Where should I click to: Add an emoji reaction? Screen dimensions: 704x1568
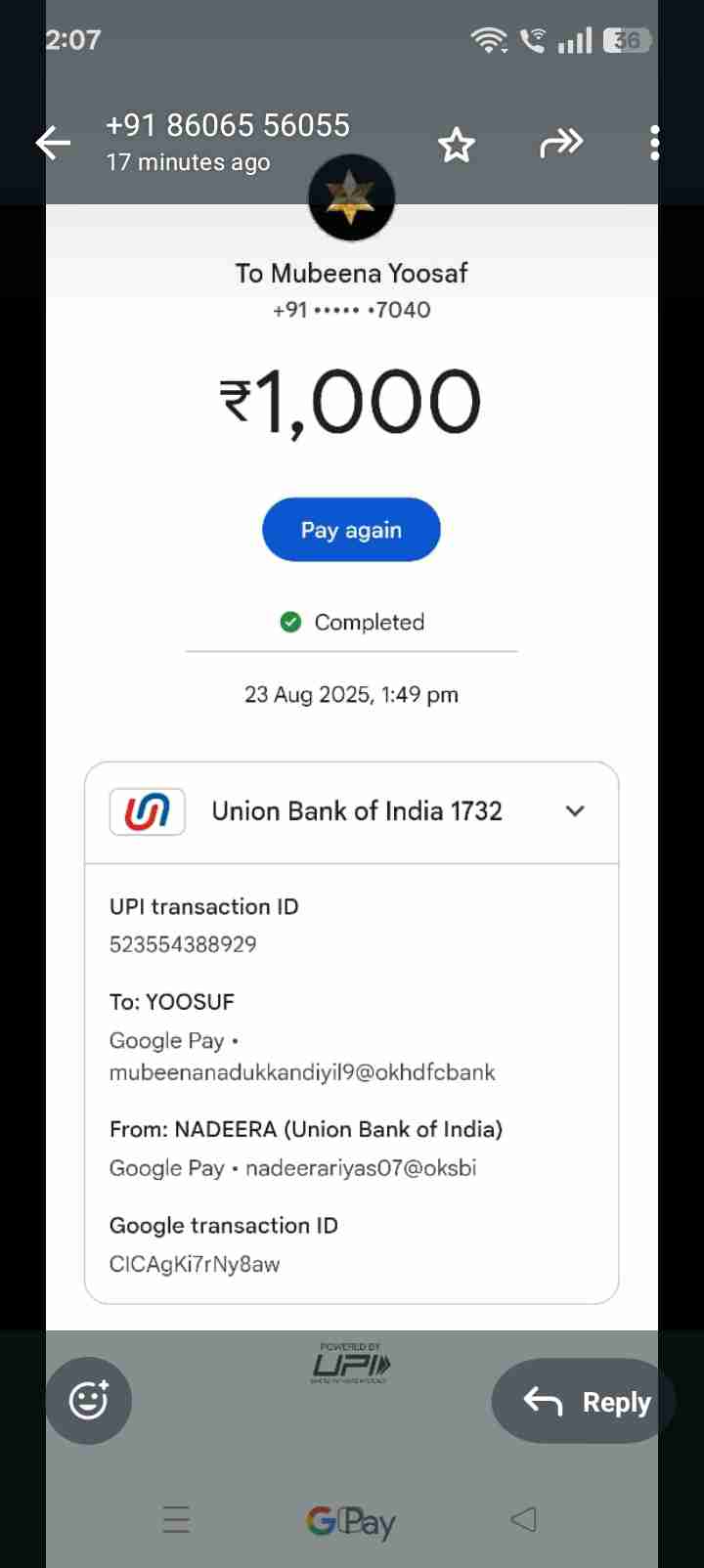click(88, 1401)
